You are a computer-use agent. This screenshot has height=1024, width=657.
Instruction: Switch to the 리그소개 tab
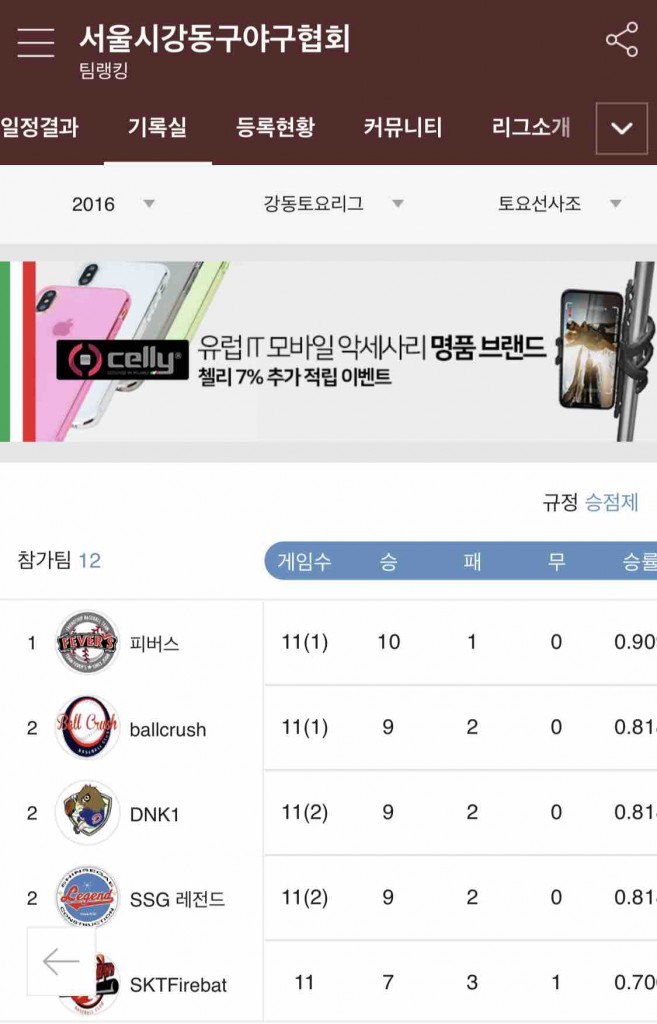pyautogui.click(x=530, y=128)
